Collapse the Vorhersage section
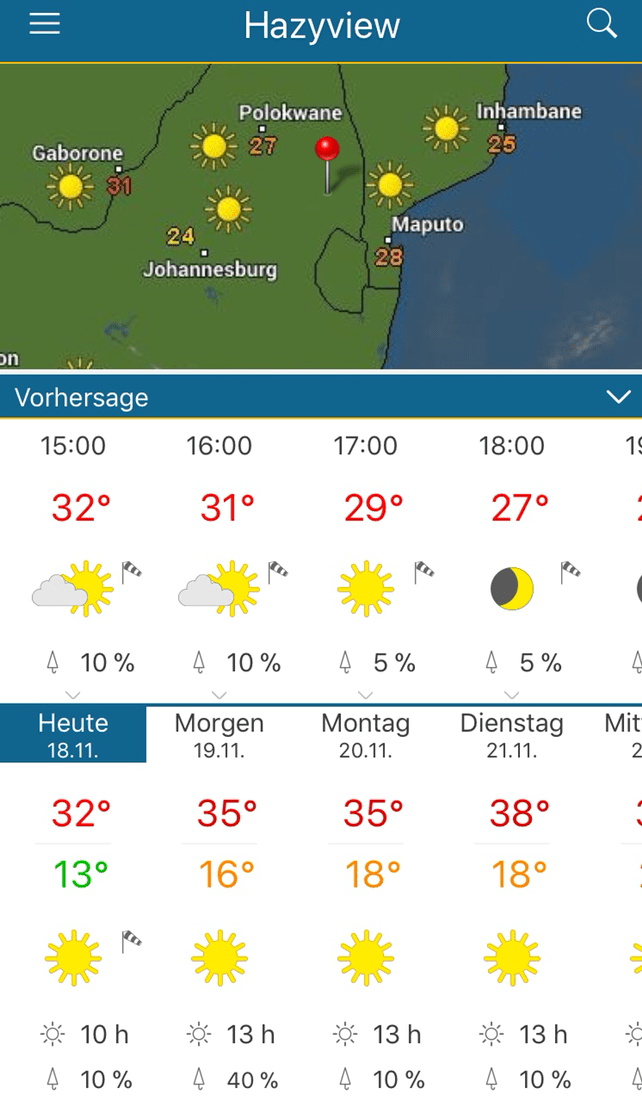This screenshot has height=1100, width=642. tap(618, 397)
